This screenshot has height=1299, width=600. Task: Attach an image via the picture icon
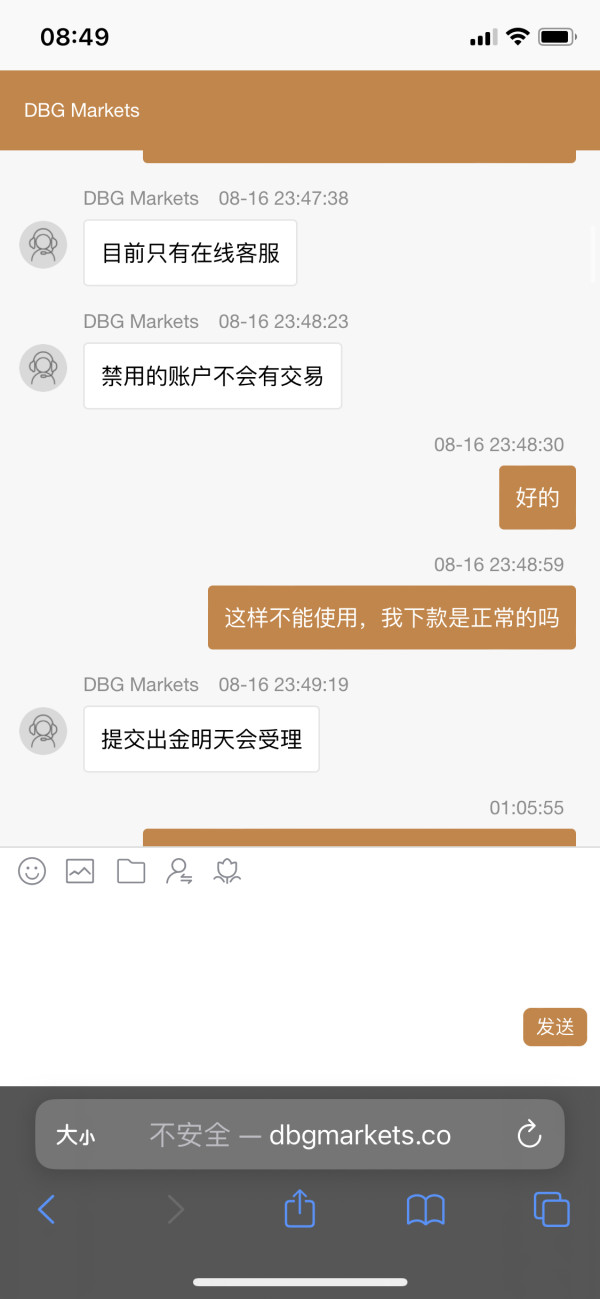point(80,871)
